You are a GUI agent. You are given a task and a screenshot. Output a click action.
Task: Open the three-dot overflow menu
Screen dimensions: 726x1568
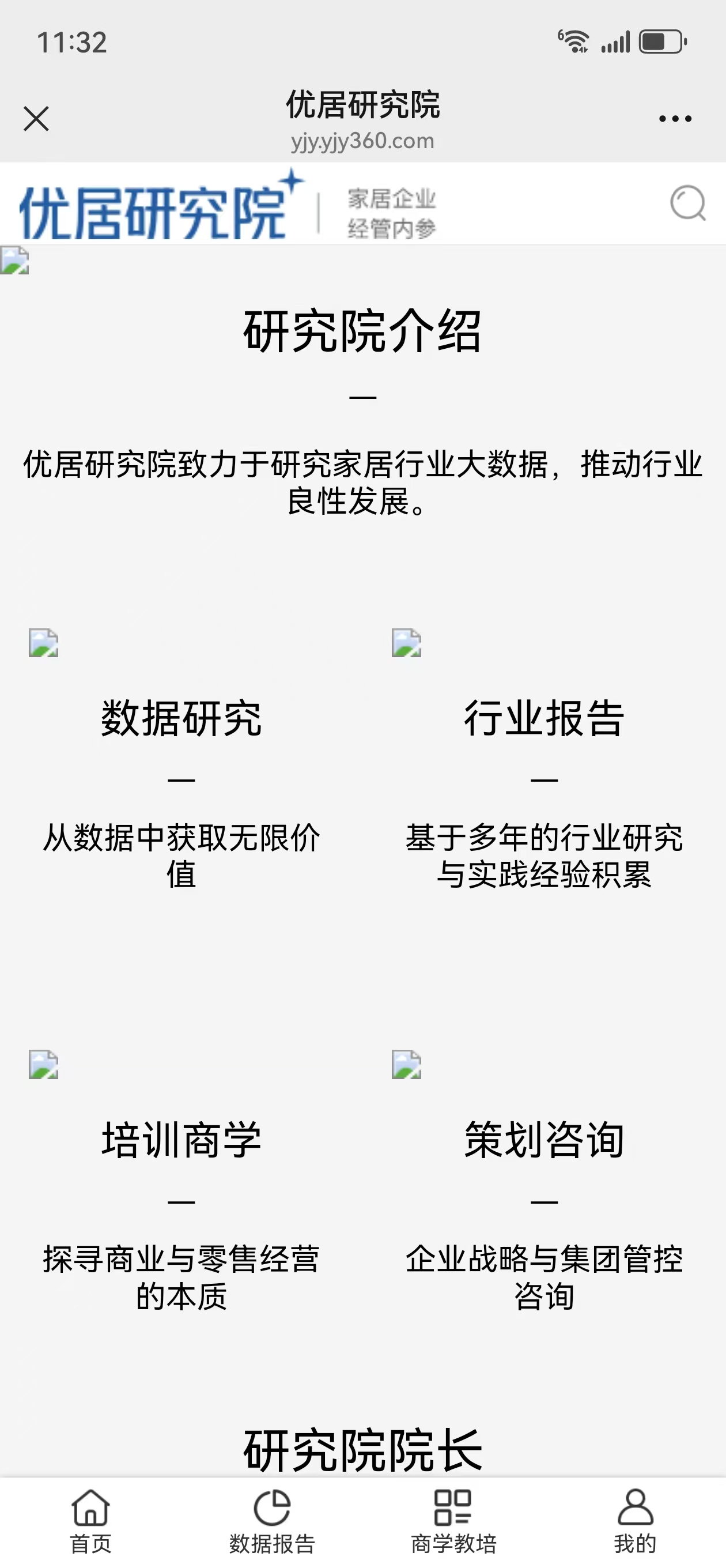[x=675, y=119]
